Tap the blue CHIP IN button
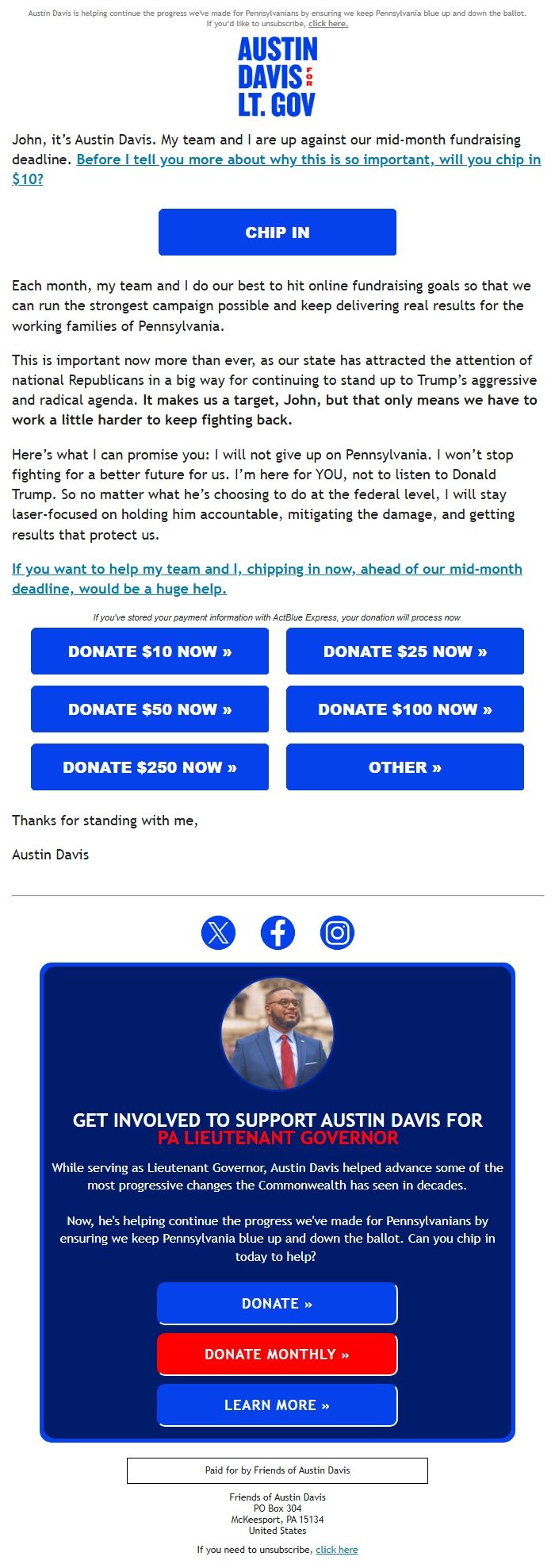 click(277, 233)
